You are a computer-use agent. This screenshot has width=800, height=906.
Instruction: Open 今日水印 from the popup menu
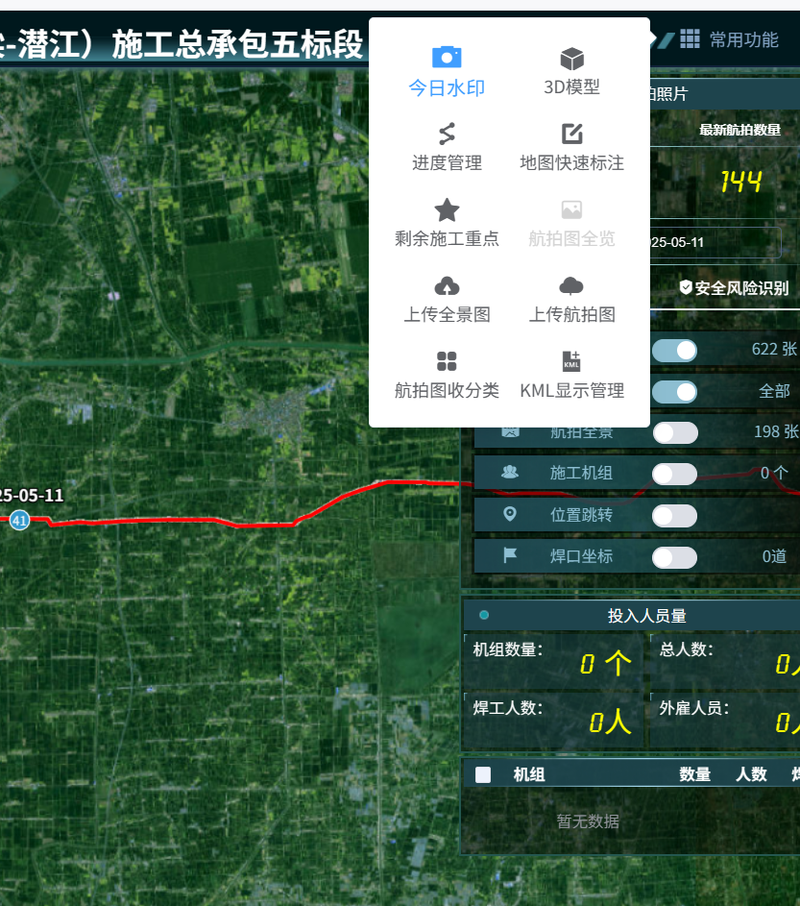click(x=446, y=71)
